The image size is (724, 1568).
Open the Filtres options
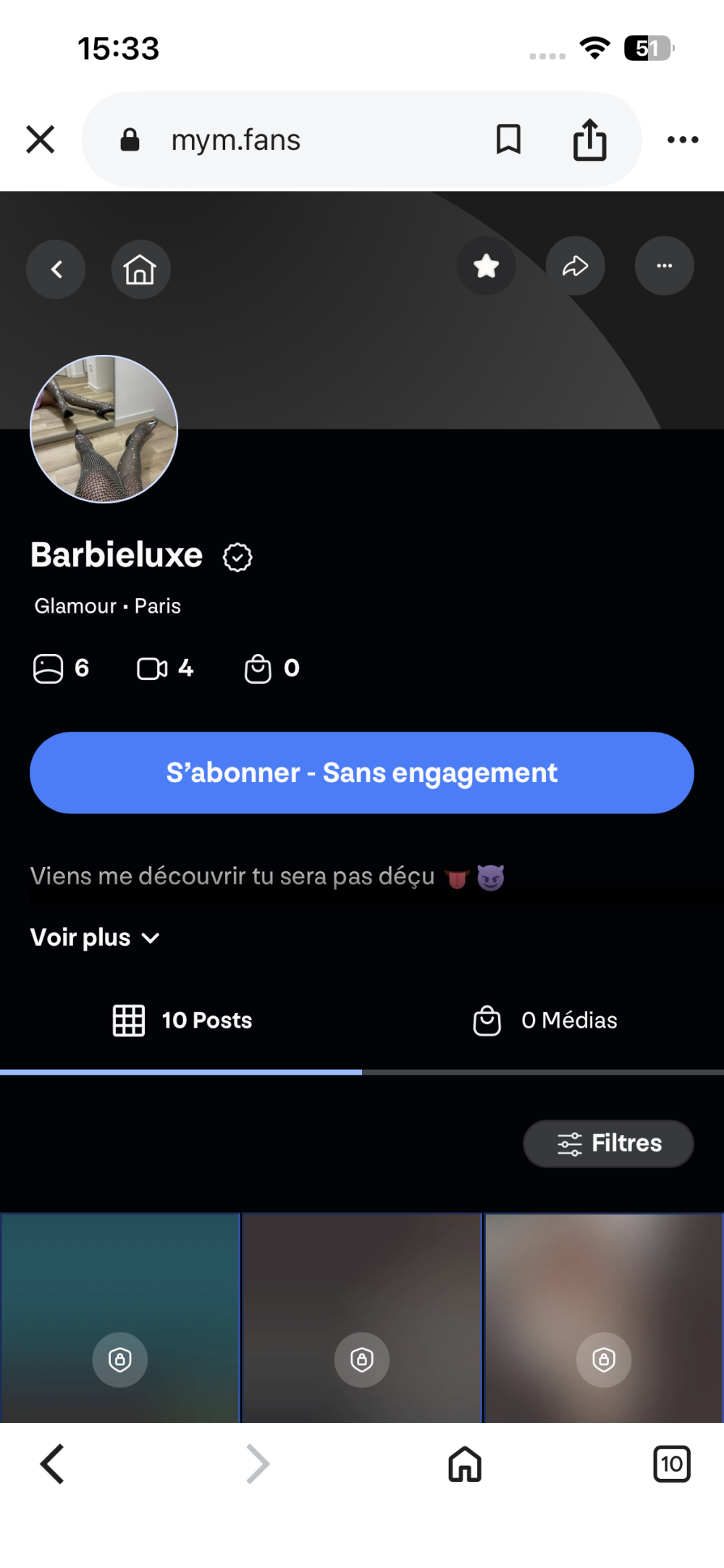point(608,1144)
